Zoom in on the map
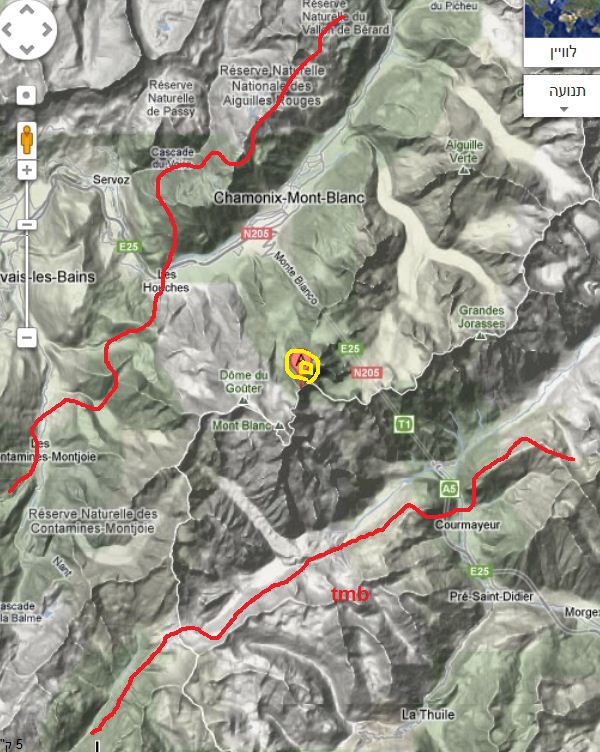 (26, 170)
